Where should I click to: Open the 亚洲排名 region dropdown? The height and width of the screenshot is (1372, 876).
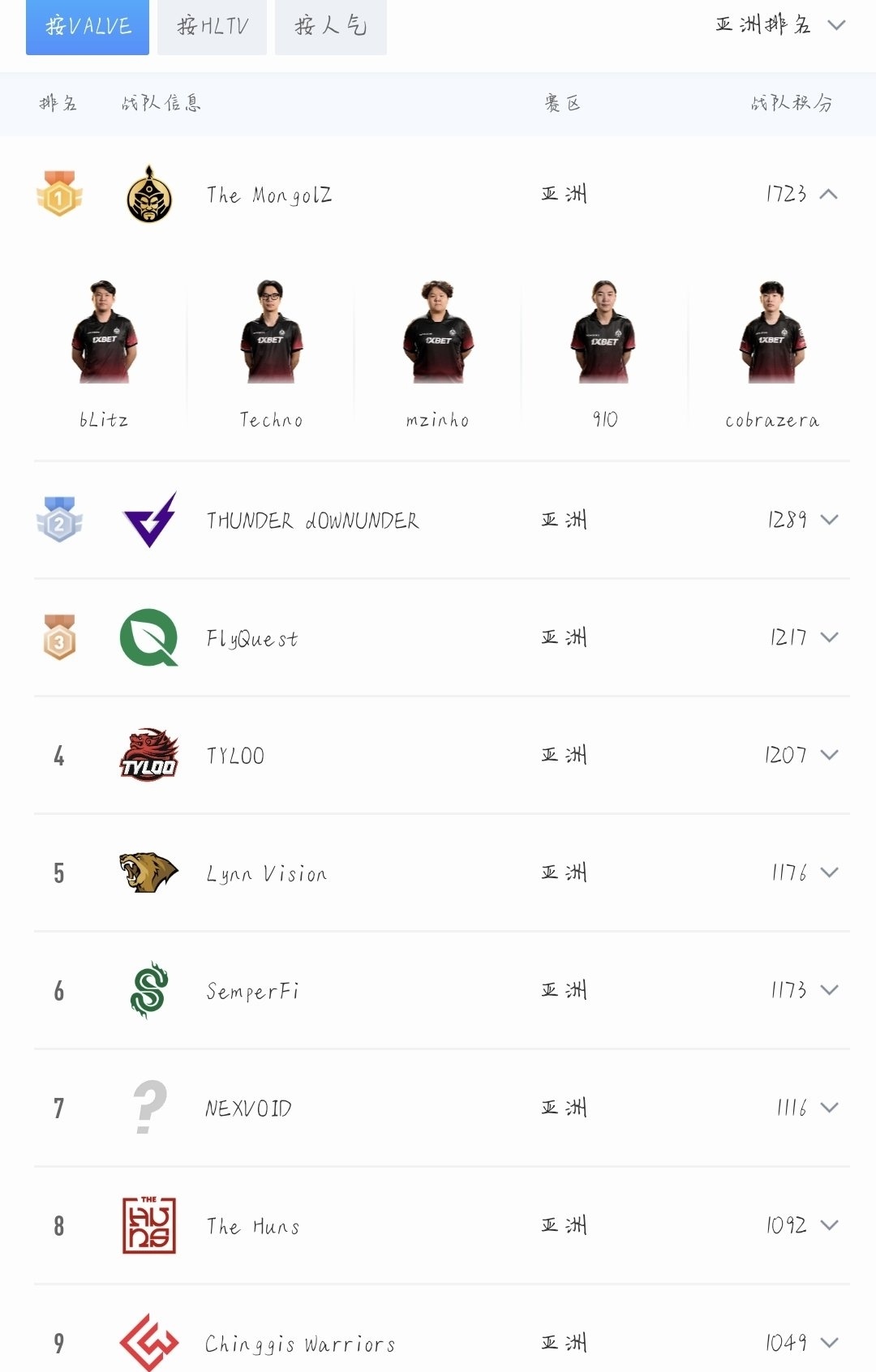[779, 25]
